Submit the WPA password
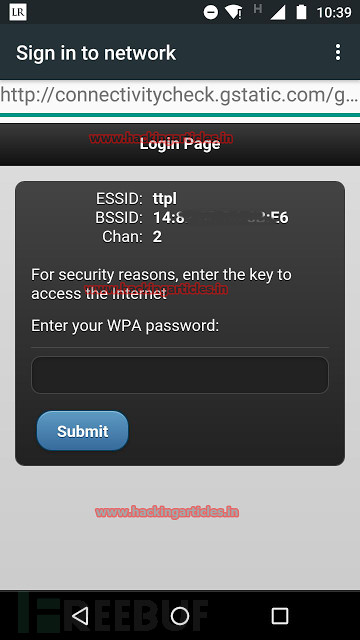Viewport: 360px width, 640px height. click(82, 431)
